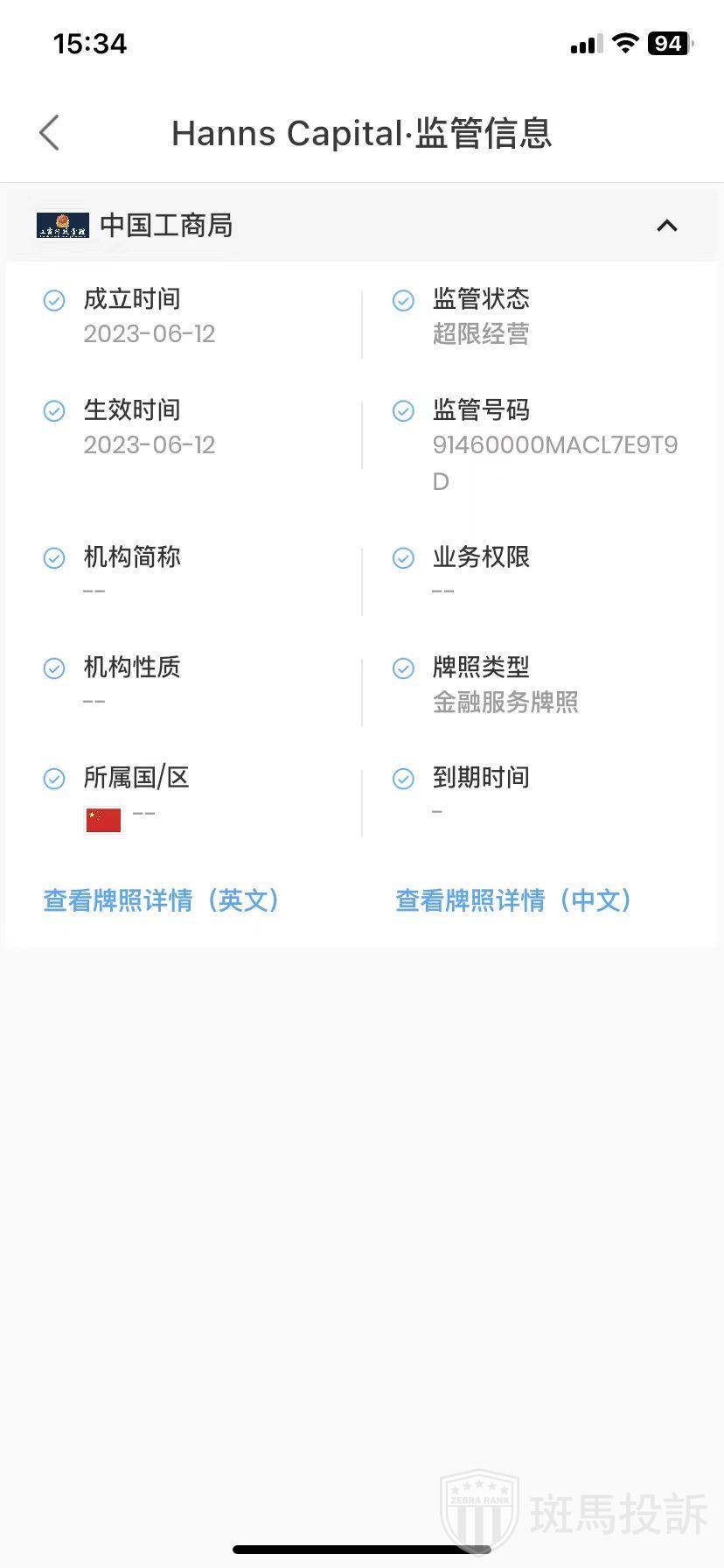Viewport: 724px width, 1568px height.
Task: Open 查看牌照详情（中文）link
Action: coord(514,900)
